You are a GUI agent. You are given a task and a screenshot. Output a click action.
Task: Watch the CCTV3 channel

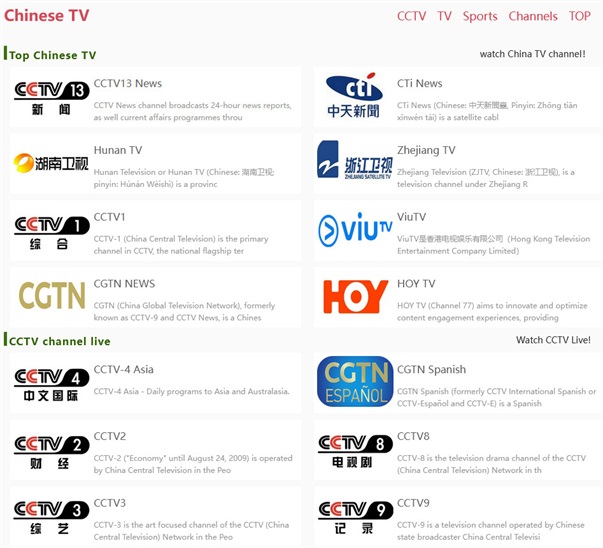110,503
